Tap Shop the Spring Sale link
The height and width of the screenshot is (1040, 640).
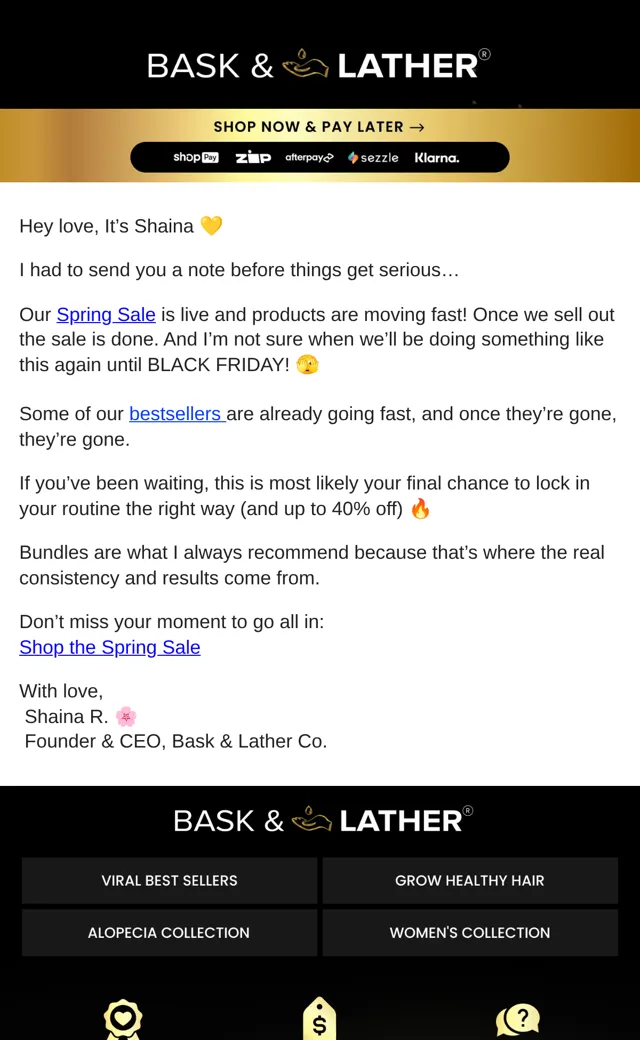tap(109, 647)
